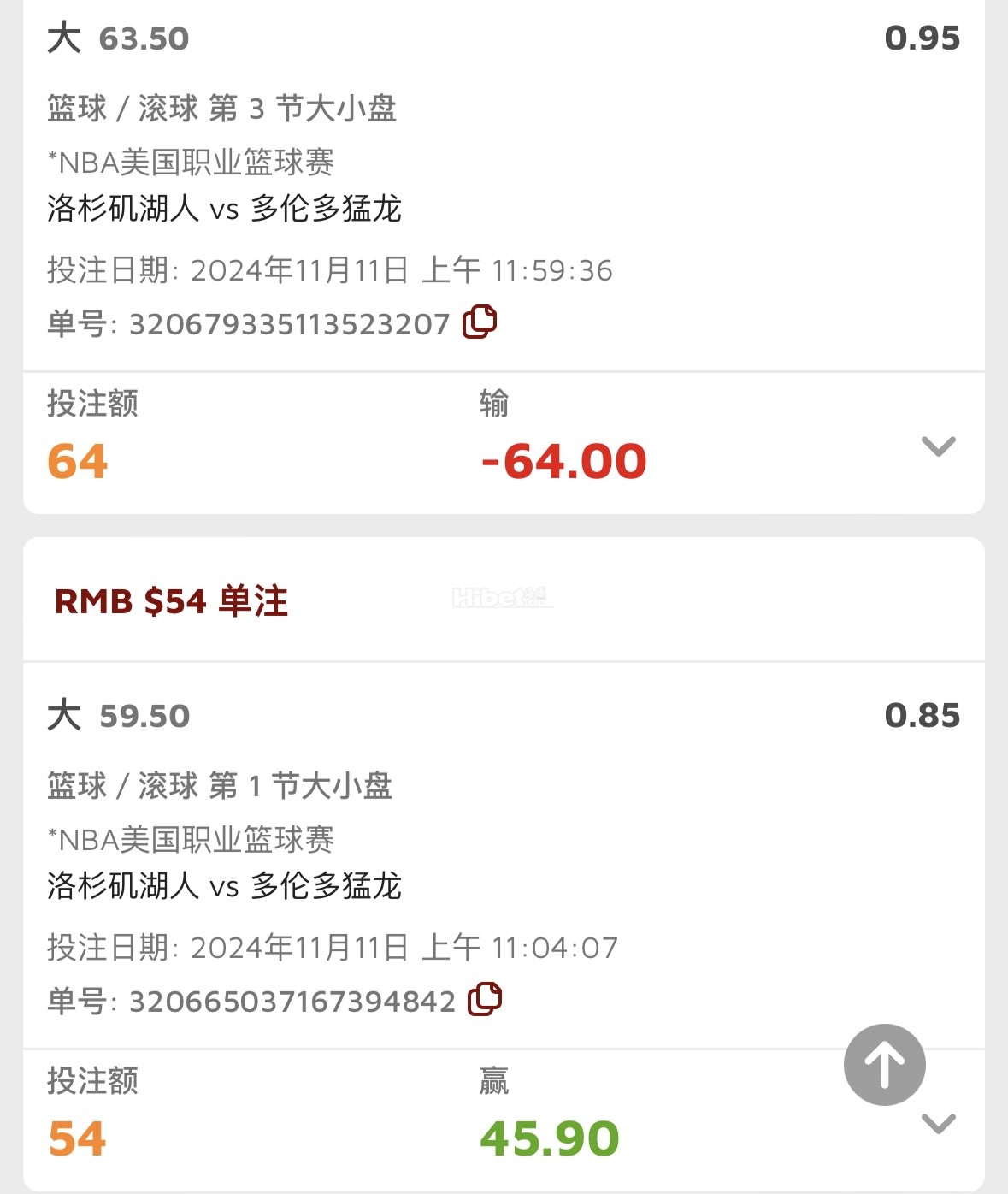This screenshot has width=1008, height=1194.
Task: Select the 大 59.50 over bet line
Action: click(x=118, y=715)
